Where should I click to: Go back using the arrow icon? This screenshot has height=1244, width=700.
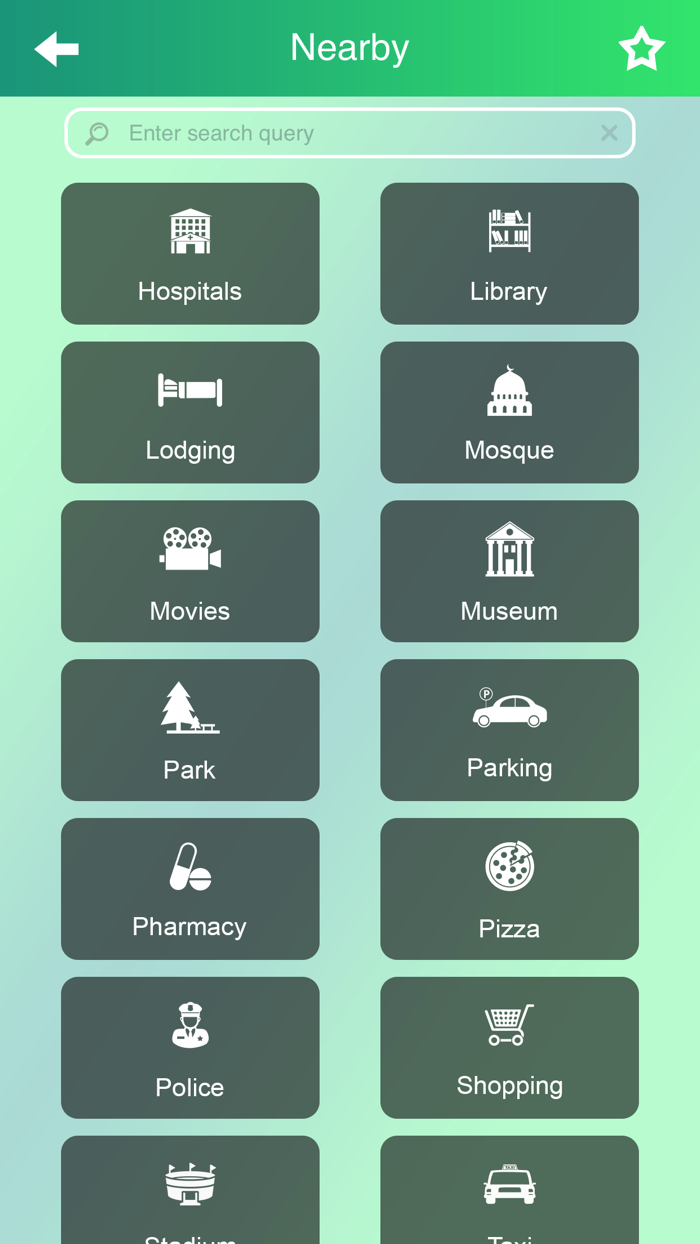coord(57,49)
